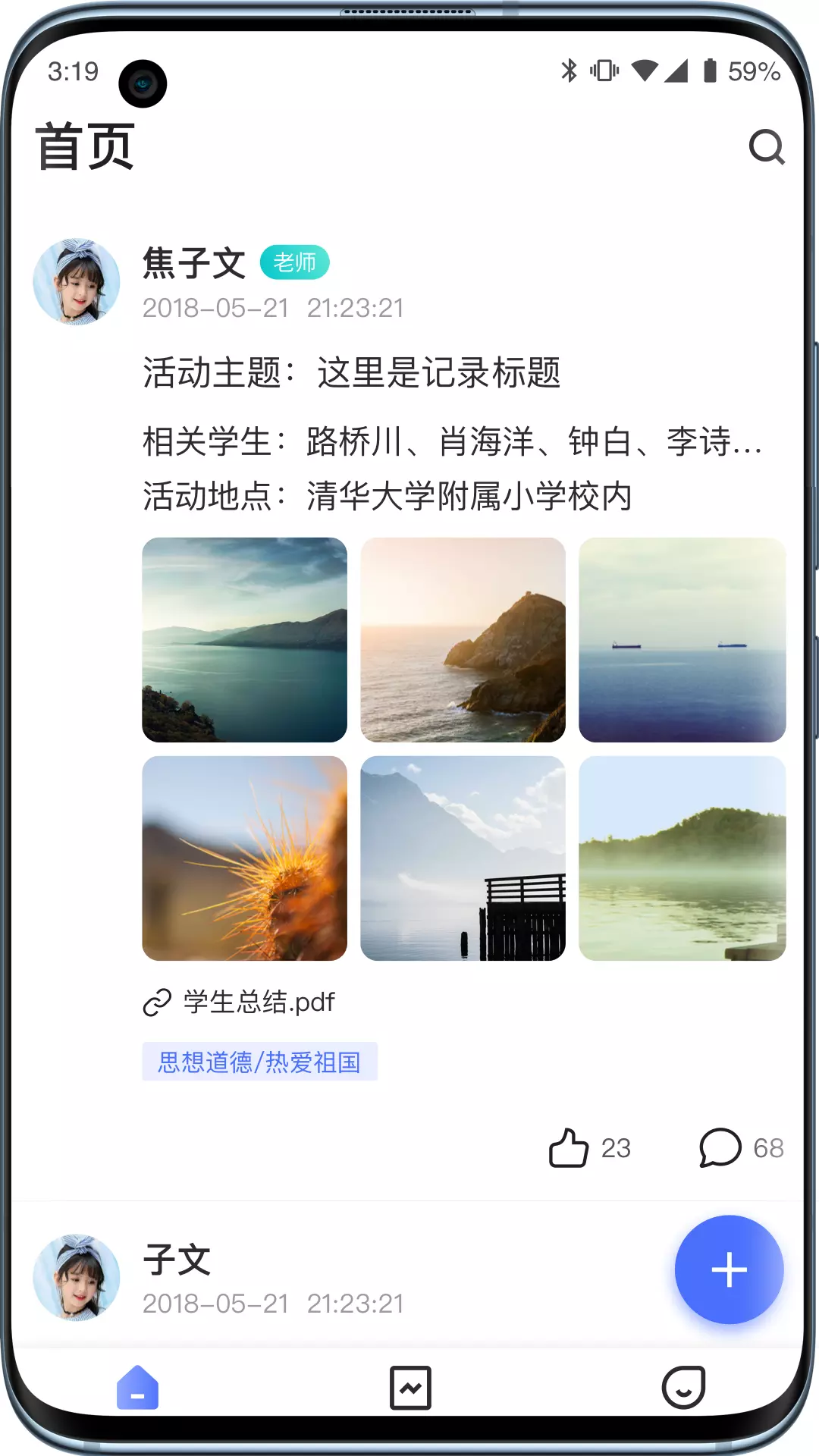819x1456 pixels.
Task: Open 焦子文's profile avatar
Action: 77,282
